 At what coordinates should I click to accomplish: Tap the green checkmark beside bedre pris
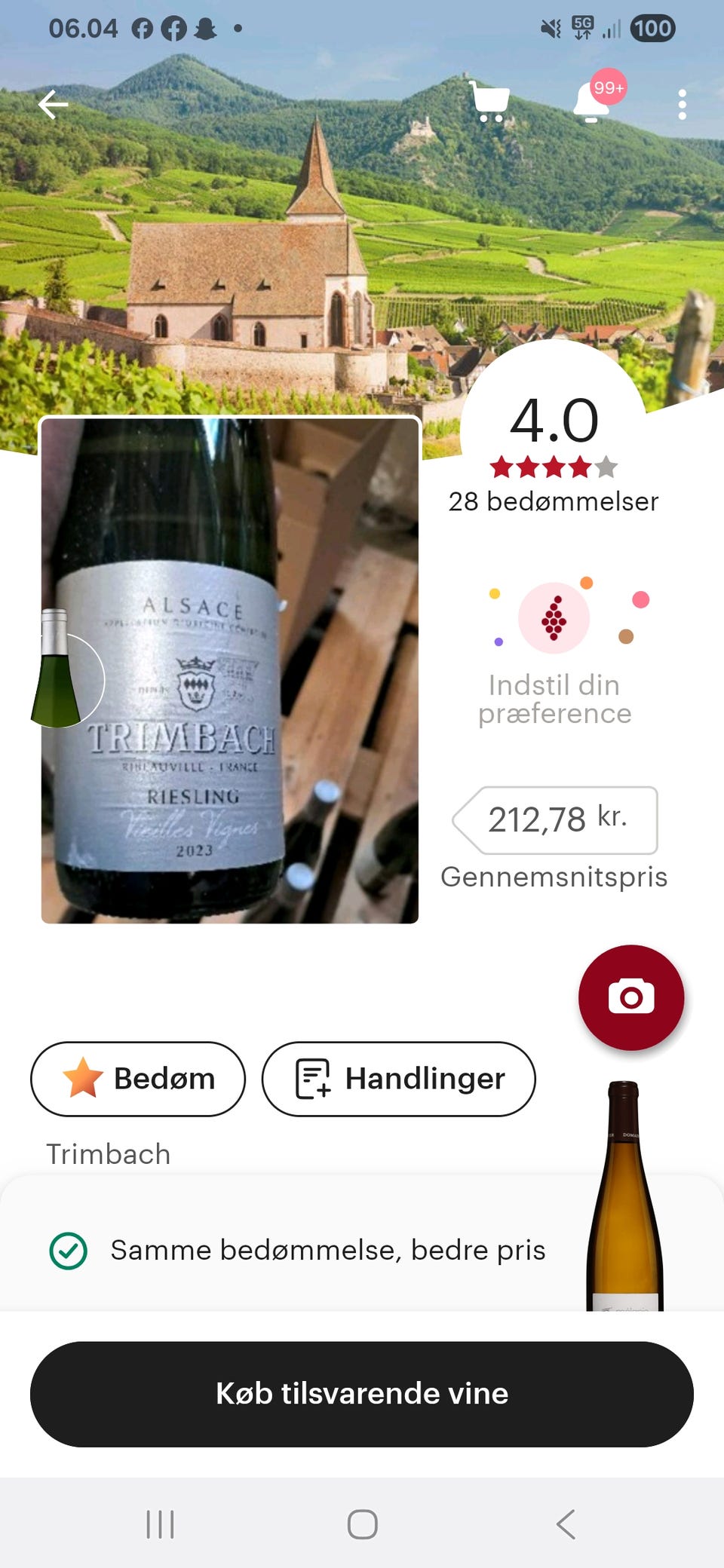[x=69, y=1249]
